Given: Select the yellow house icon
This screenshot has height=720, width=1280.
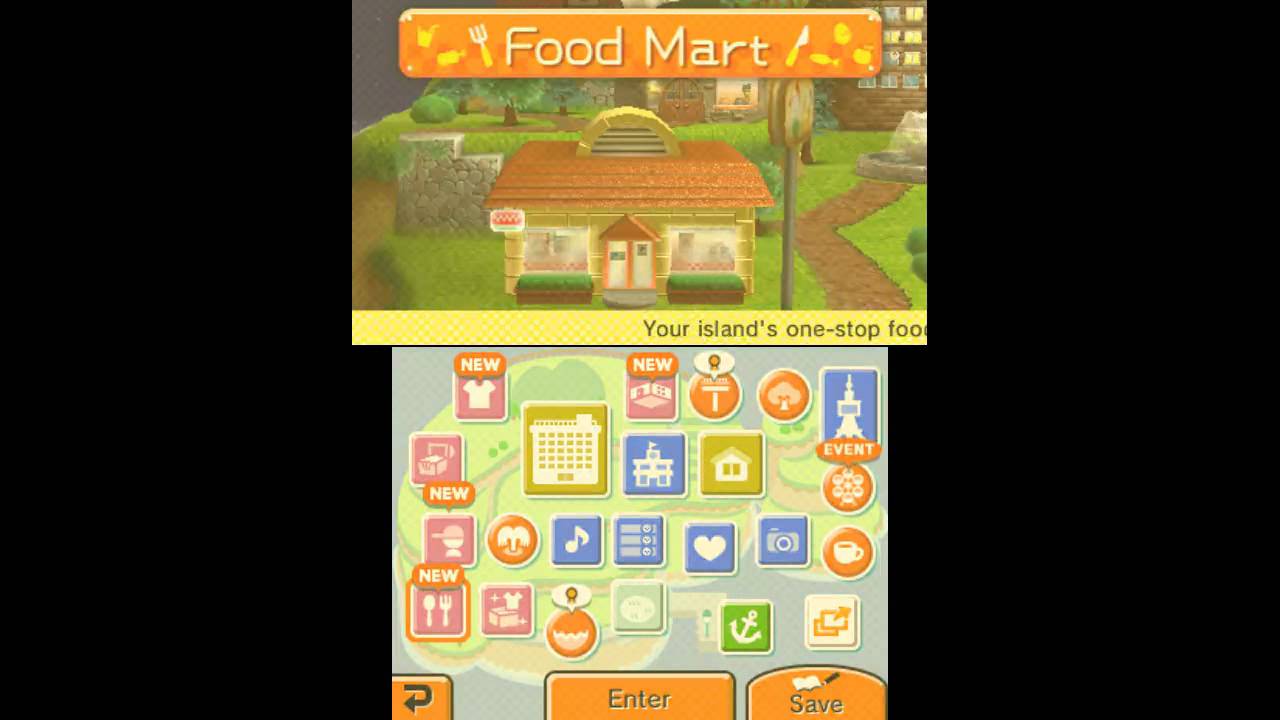Looking at the screenshot, I should point(732,465).
